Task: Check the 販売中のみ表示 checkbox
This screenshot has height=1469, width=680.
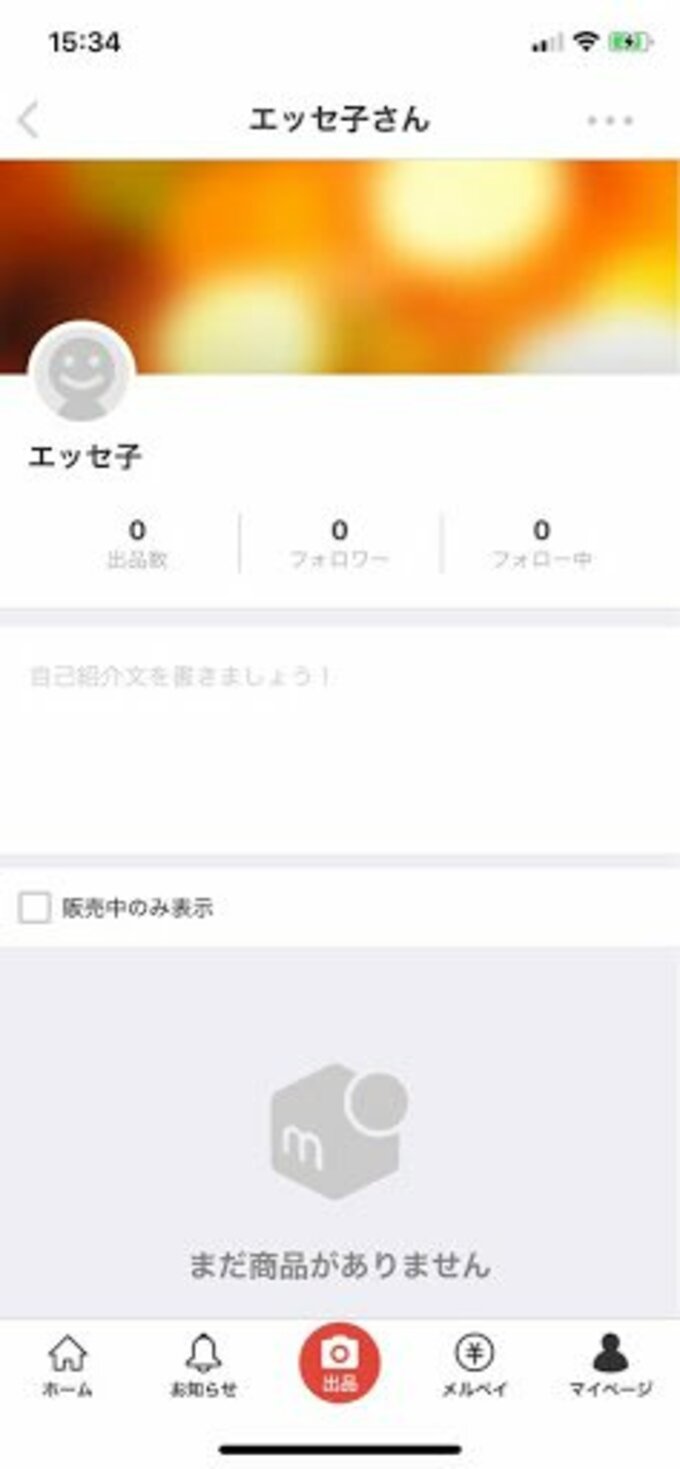Action: coord(35,908)
